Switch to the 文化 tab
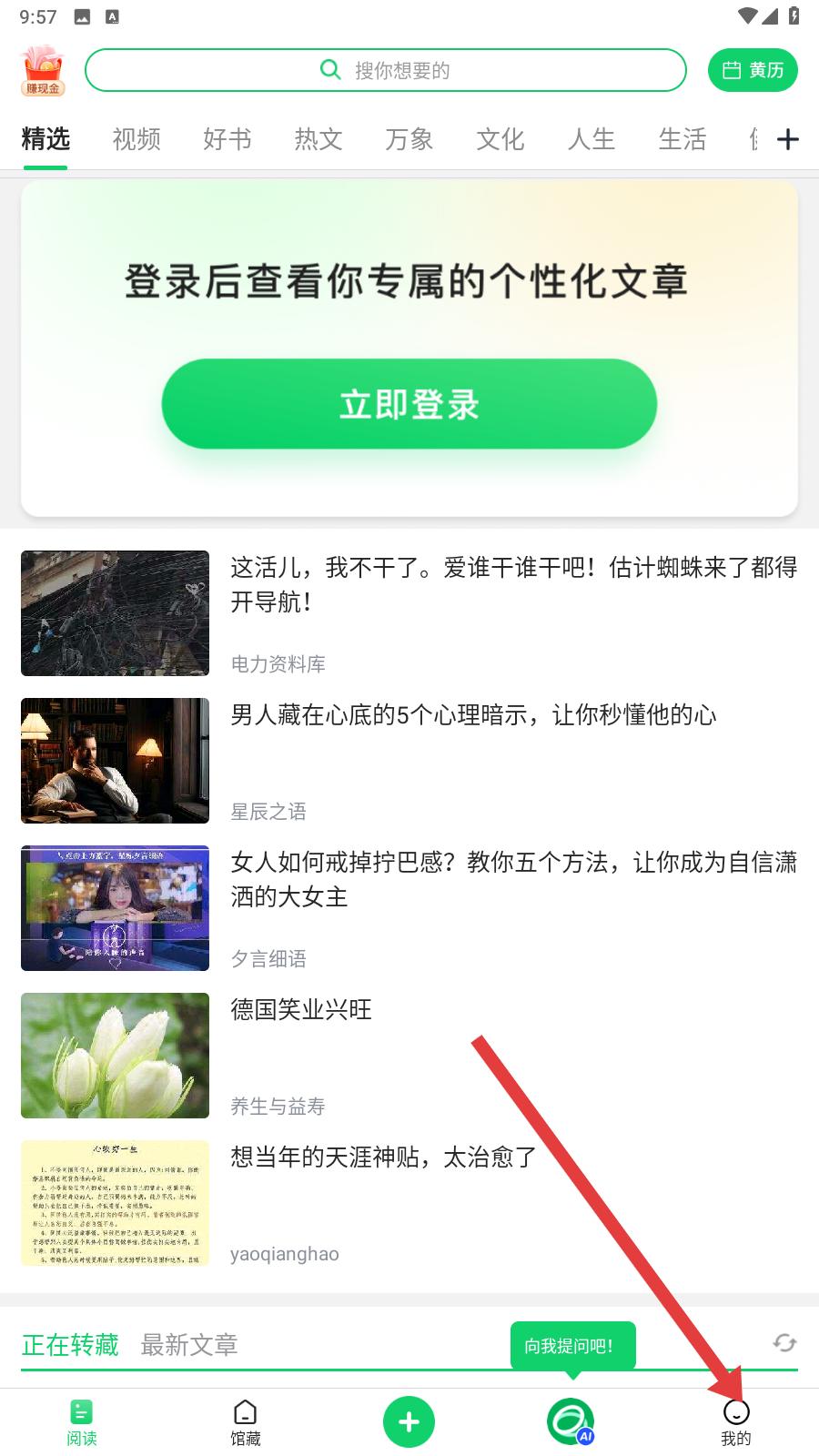The image size is (819, 1456). coord(500,139)
